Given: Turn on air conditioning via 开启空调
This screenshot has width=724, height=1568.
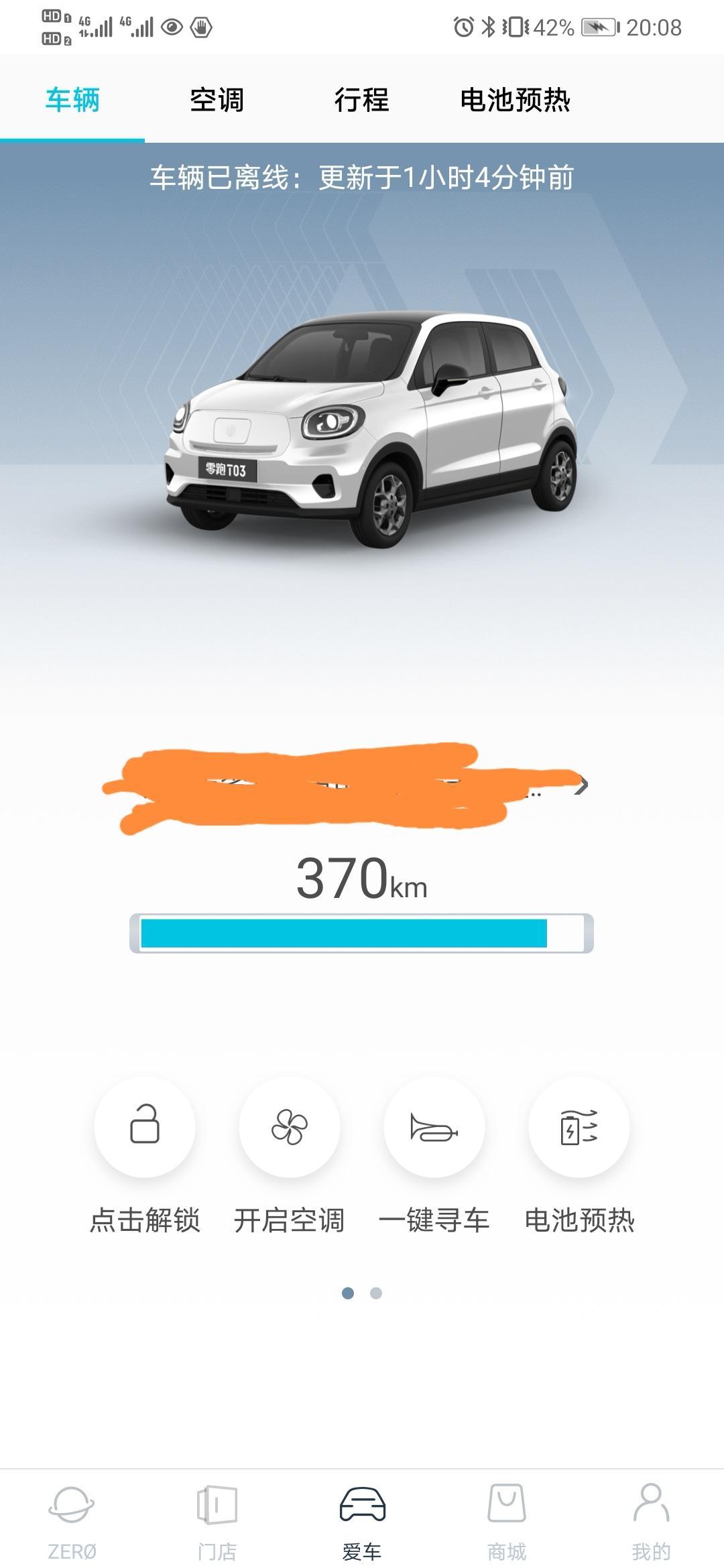Looking at the screenshot, I should point(290,1126).
